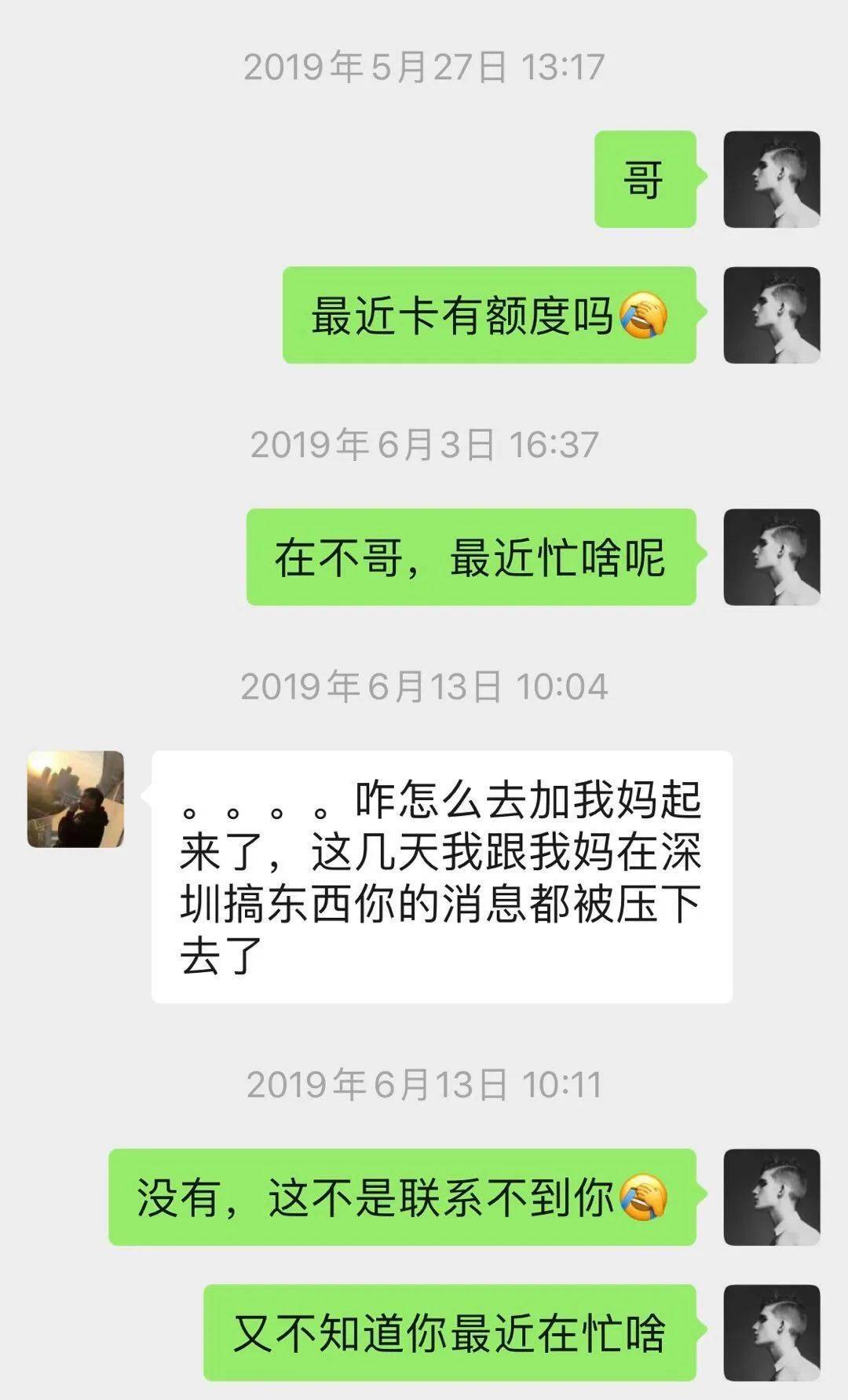Open the avatar beside 最近卡有额度吗 message

click(771, 315)
